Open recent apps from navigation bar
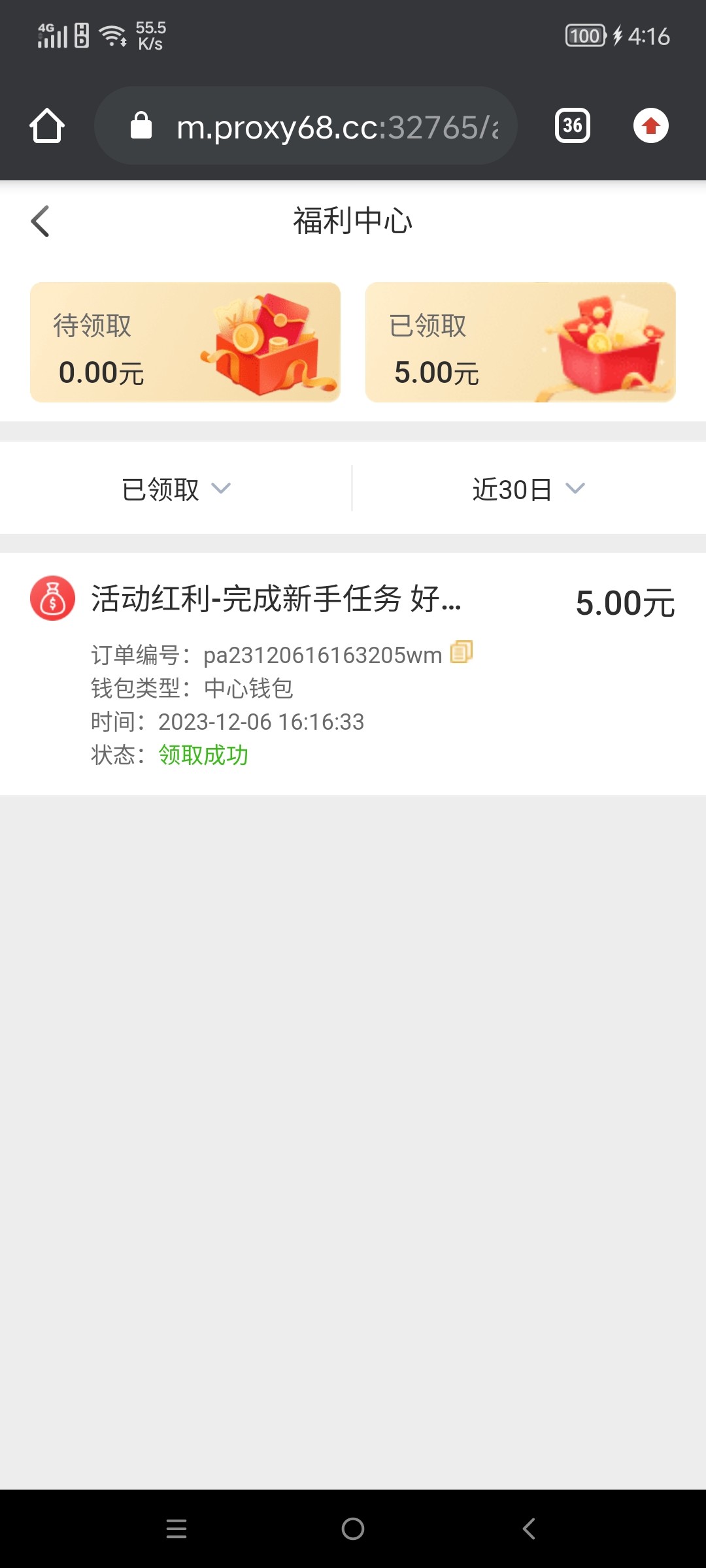The height and width of the screenshot is (1568, 706). (x=176, y=1529)
